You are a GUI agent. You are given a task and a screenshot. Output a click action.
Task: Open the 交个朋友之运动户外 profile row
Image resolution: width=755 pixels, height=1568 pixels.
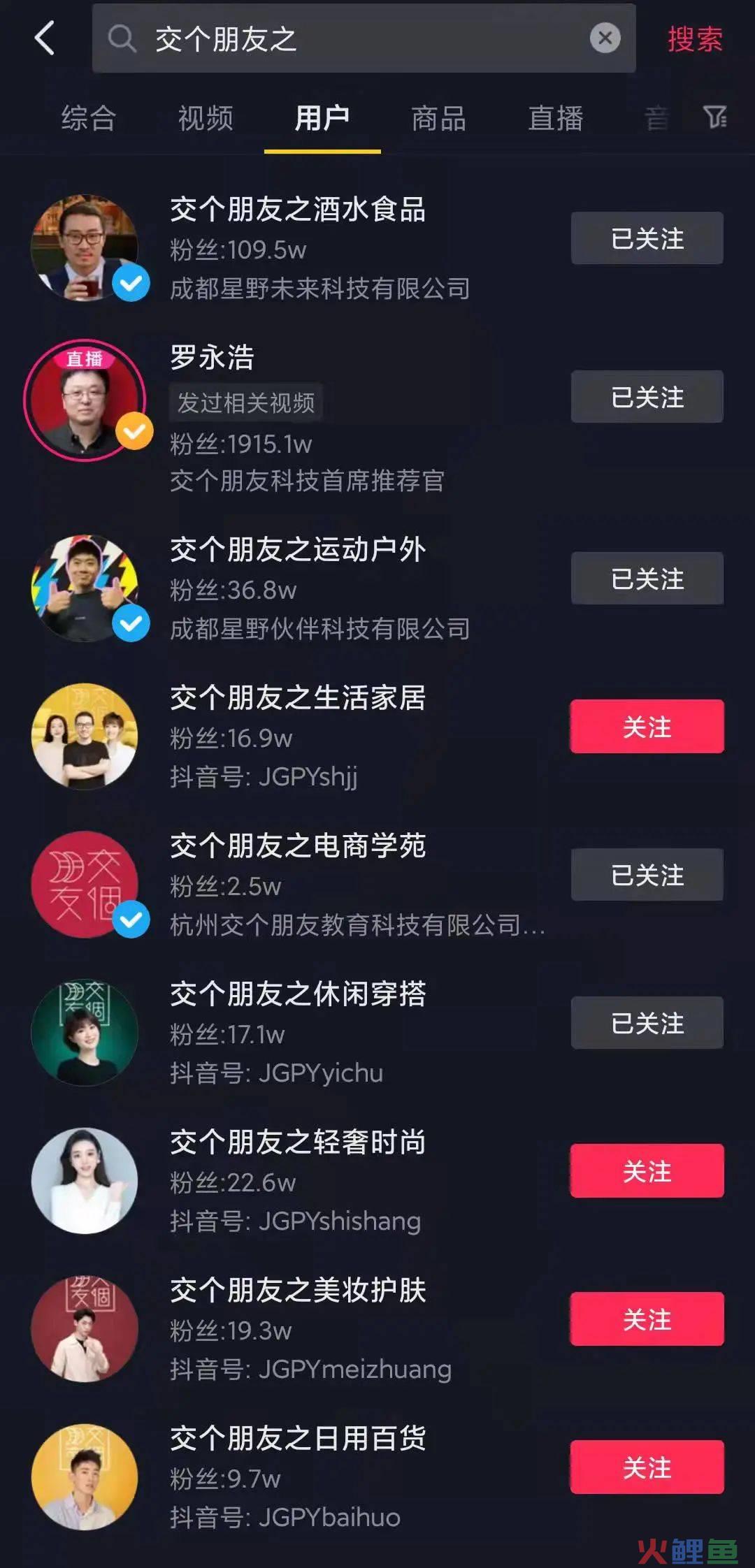coord(377,589)
